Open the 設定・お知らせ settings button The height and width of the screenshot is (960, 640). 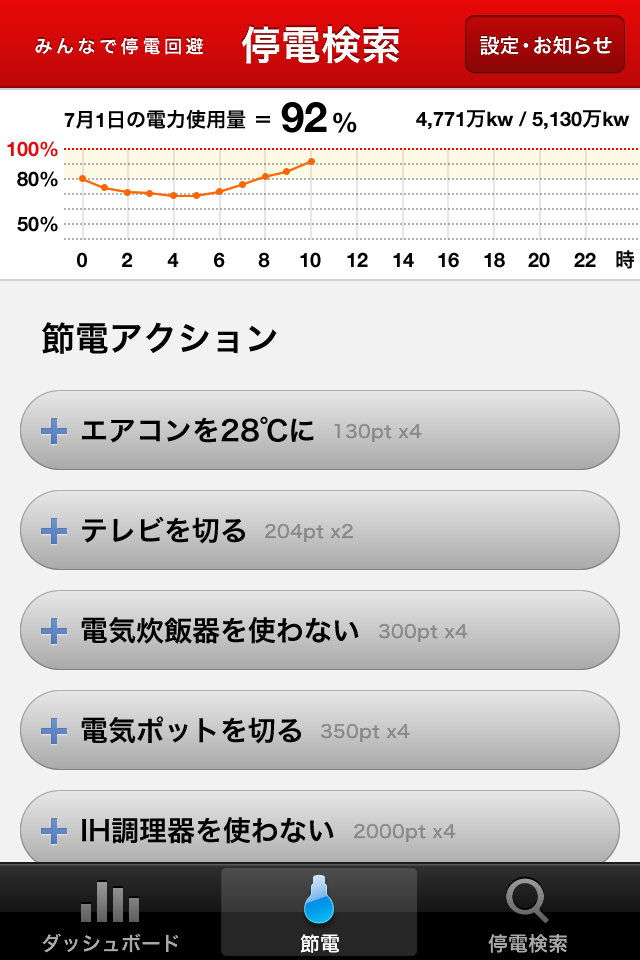[x=545, y=45]
